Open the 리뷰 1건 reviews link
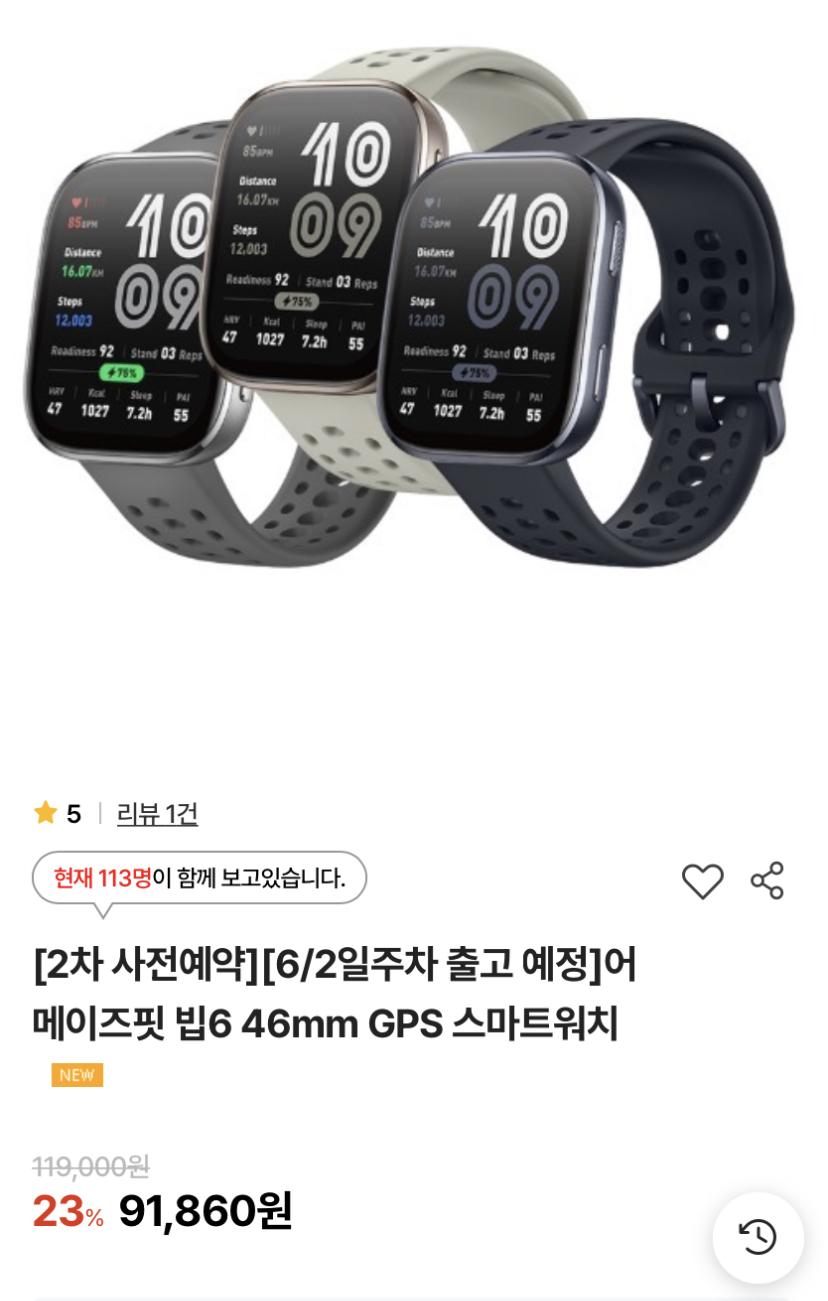This screenshot has height=1301, width=828. (x=157, y=814)
